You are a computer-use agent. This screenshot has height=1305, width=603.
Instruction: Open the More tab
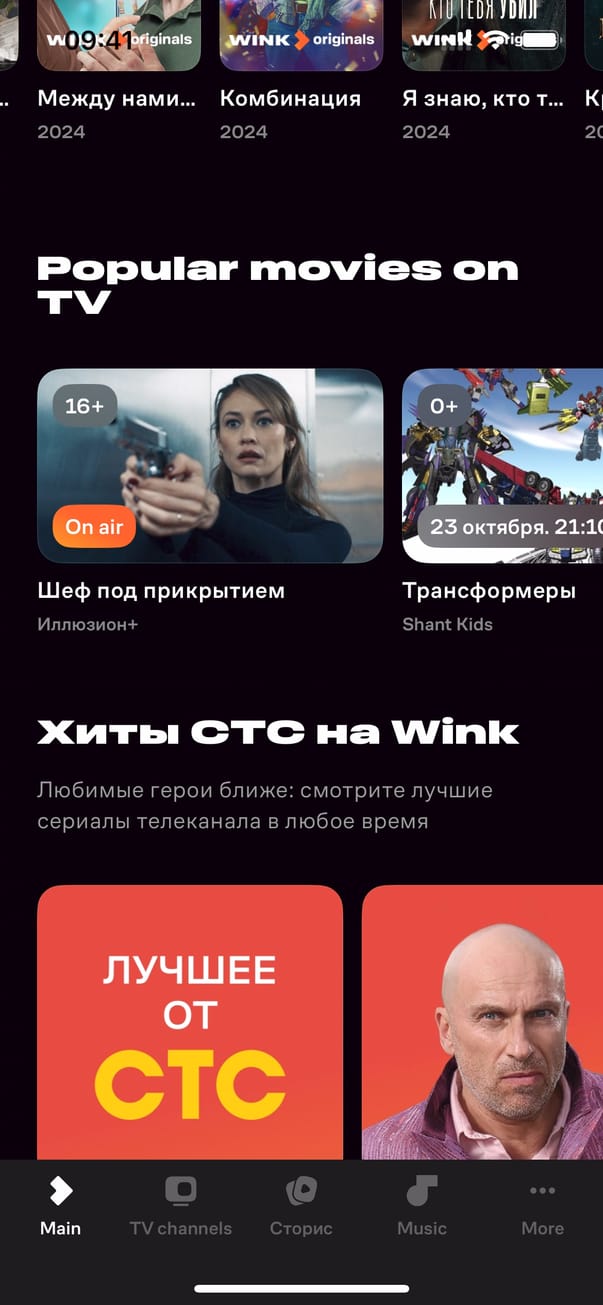point(542,1206)
